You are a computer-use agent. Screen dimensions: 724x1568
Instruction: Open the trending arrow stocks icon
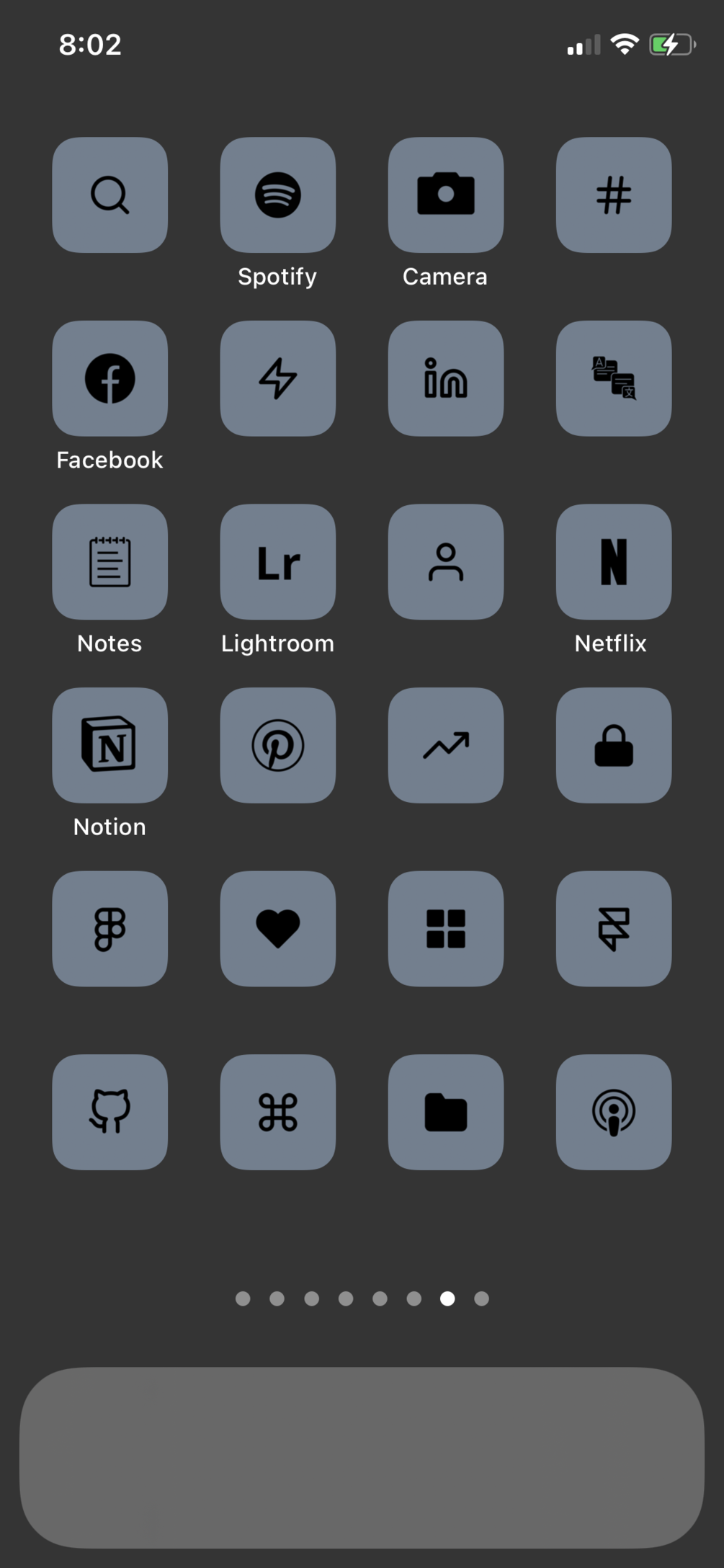(445, 745)
